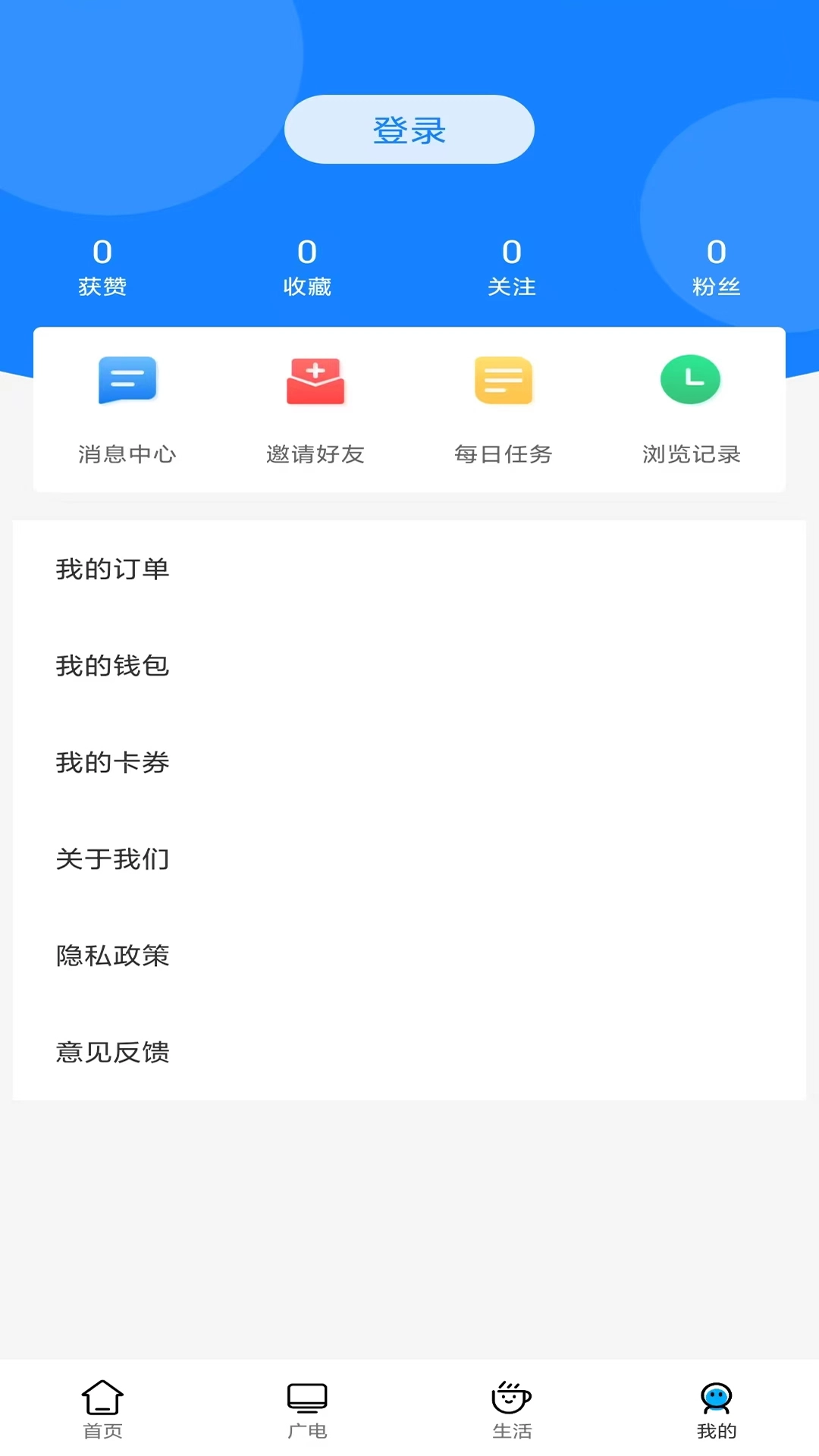
Task: Open 我的订单 orders entry
Action: point(112,570)
